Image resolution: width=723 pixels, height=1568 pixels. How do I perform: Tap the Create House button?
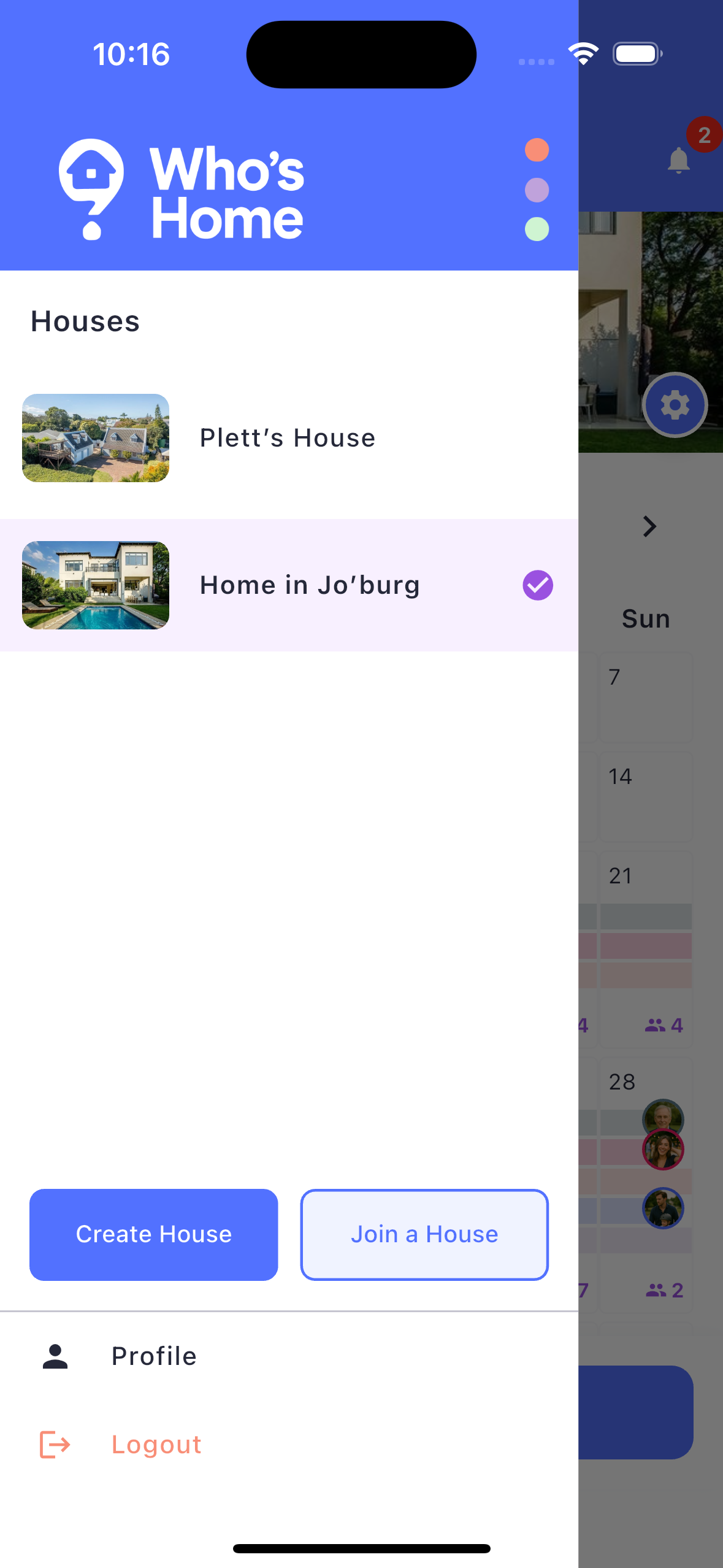tap(153, 1234)
